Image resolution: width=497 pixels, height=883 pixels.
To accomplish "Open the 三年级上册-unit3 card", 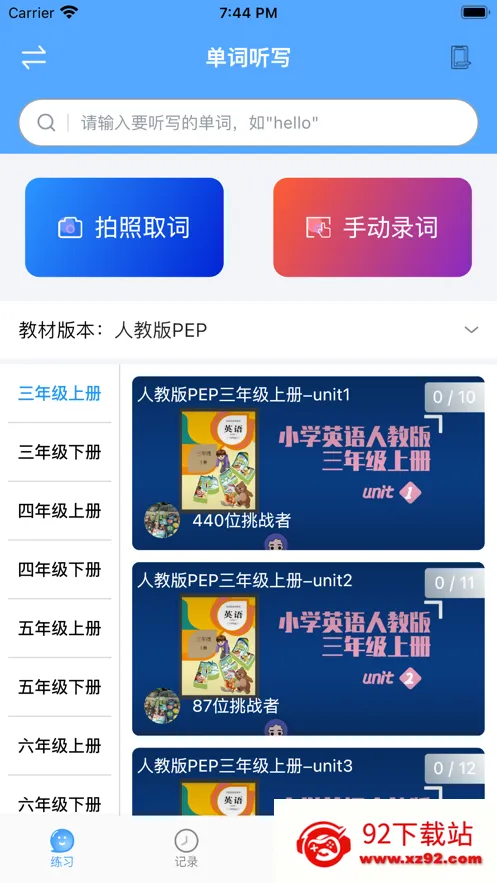I will [x=308, y=782].
